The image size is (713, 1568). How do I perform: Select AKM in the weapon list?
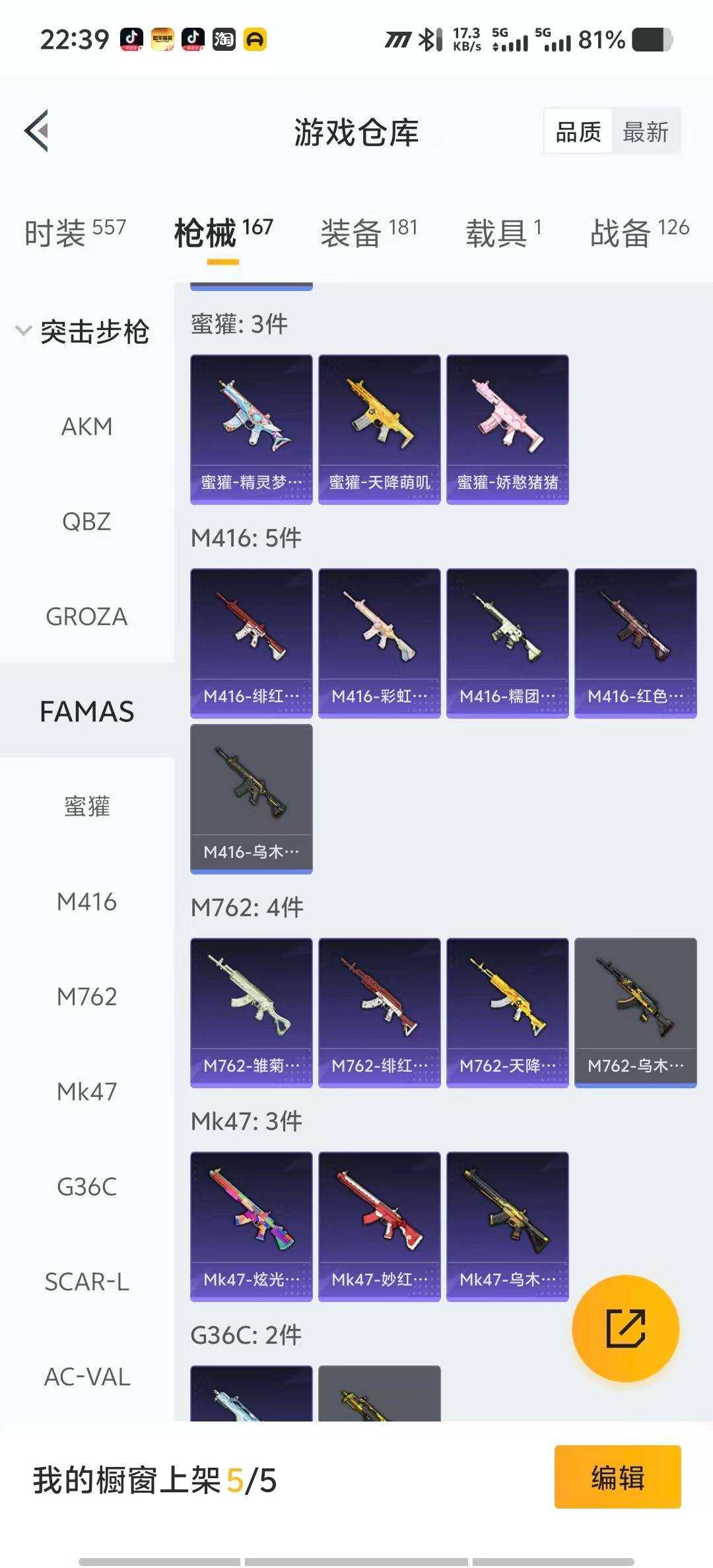click(x=86, y=427)
